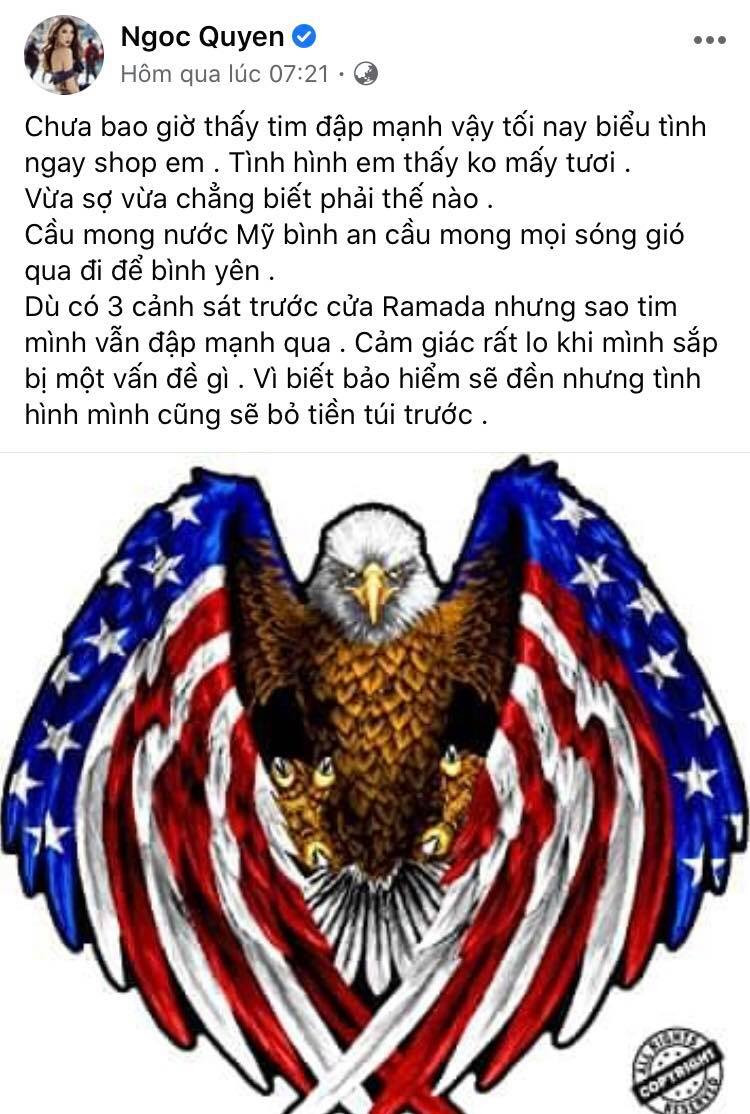Tap the post timestamp Hôm qua lúc 07:21

(227, 73)
